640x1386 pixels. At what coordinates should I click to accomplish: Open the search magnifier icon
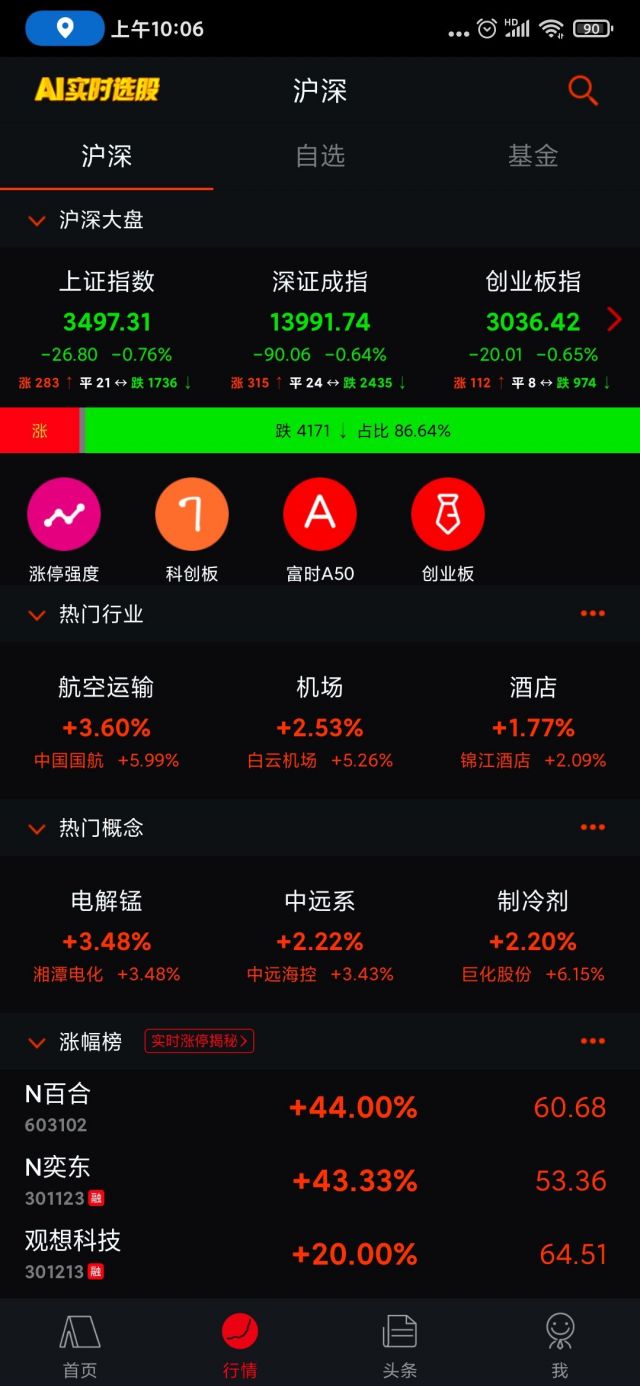click(583, 90)
